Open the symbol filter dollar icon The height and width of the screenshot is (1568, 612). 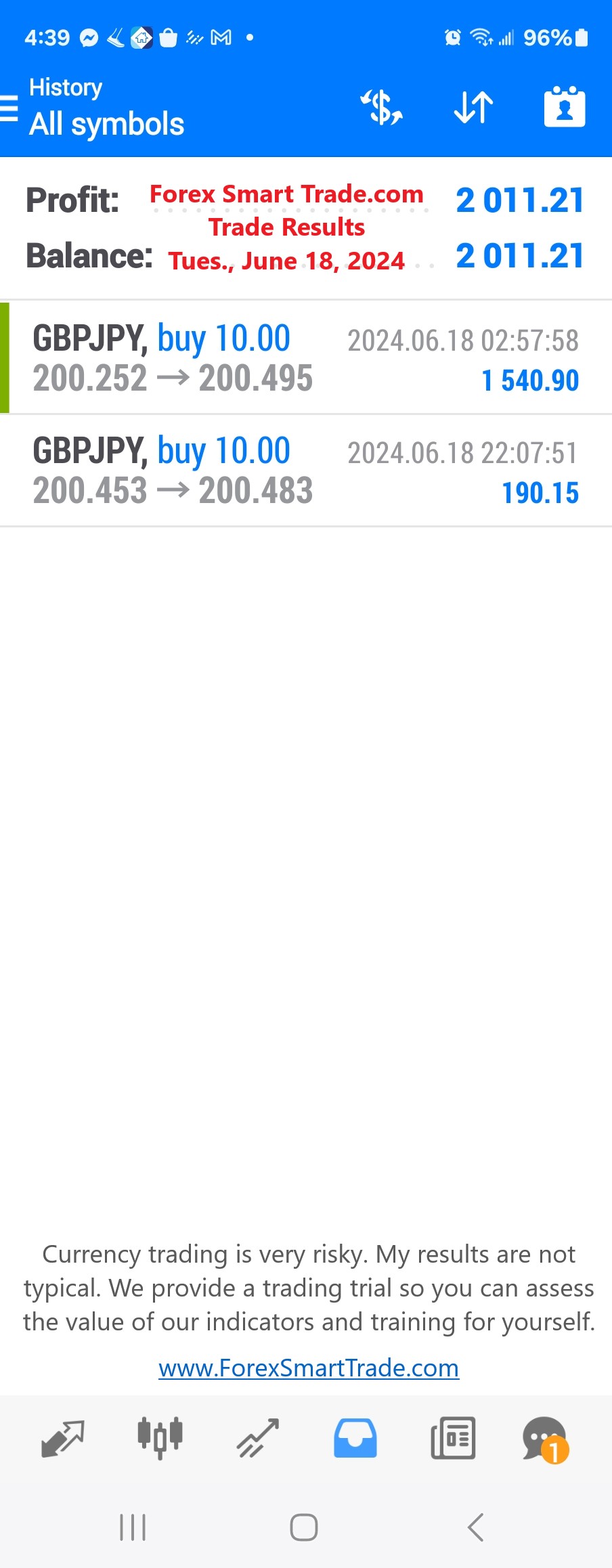(382, 107)
